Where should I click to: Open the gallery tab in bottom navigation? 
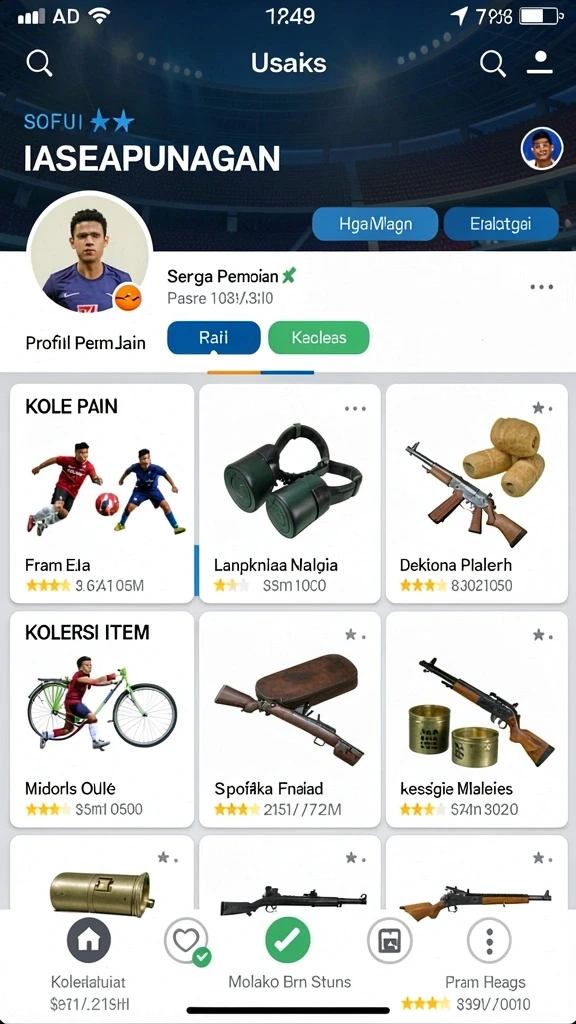click(x=390, y=940)
